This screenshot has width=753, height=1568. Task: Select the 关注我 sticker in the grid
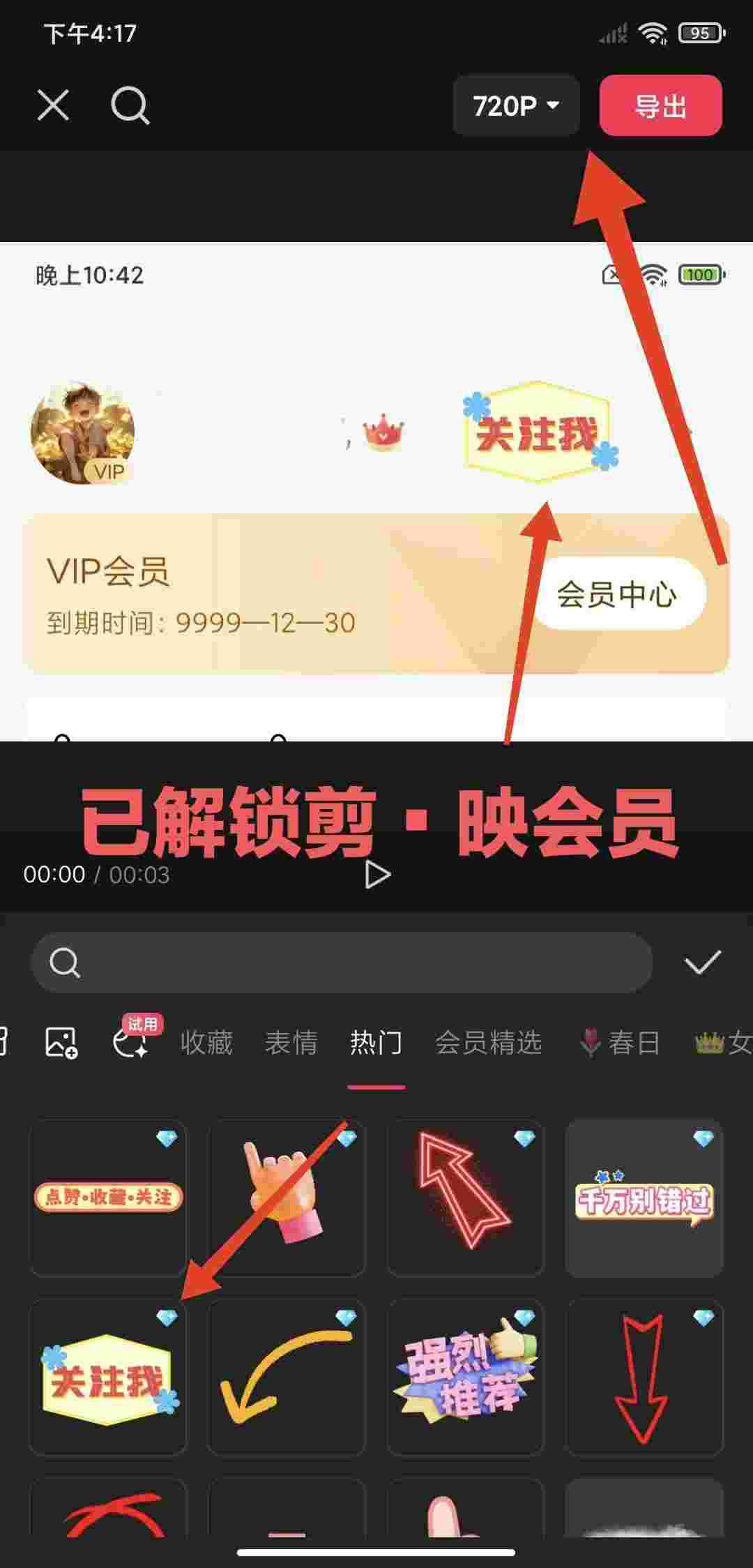click(108, 1377)
